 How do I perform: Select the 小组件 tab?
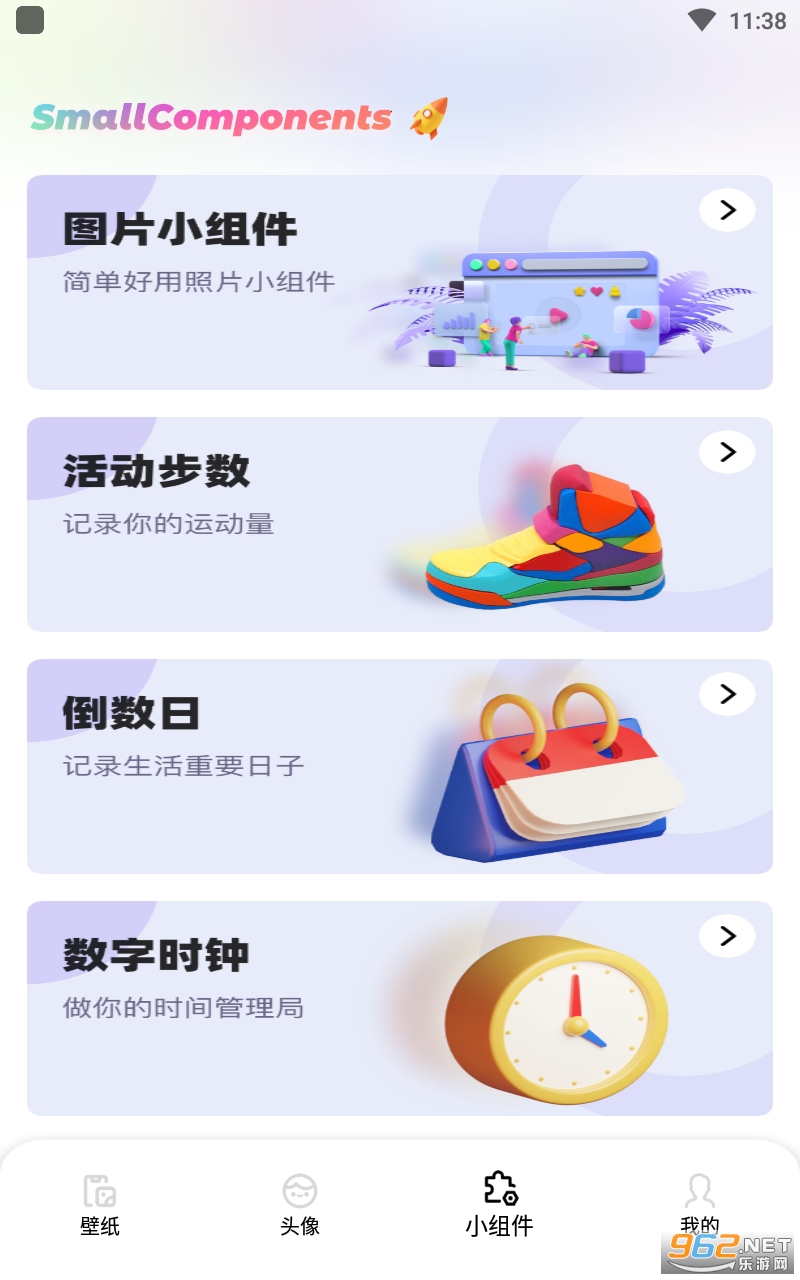[500, 1205]
